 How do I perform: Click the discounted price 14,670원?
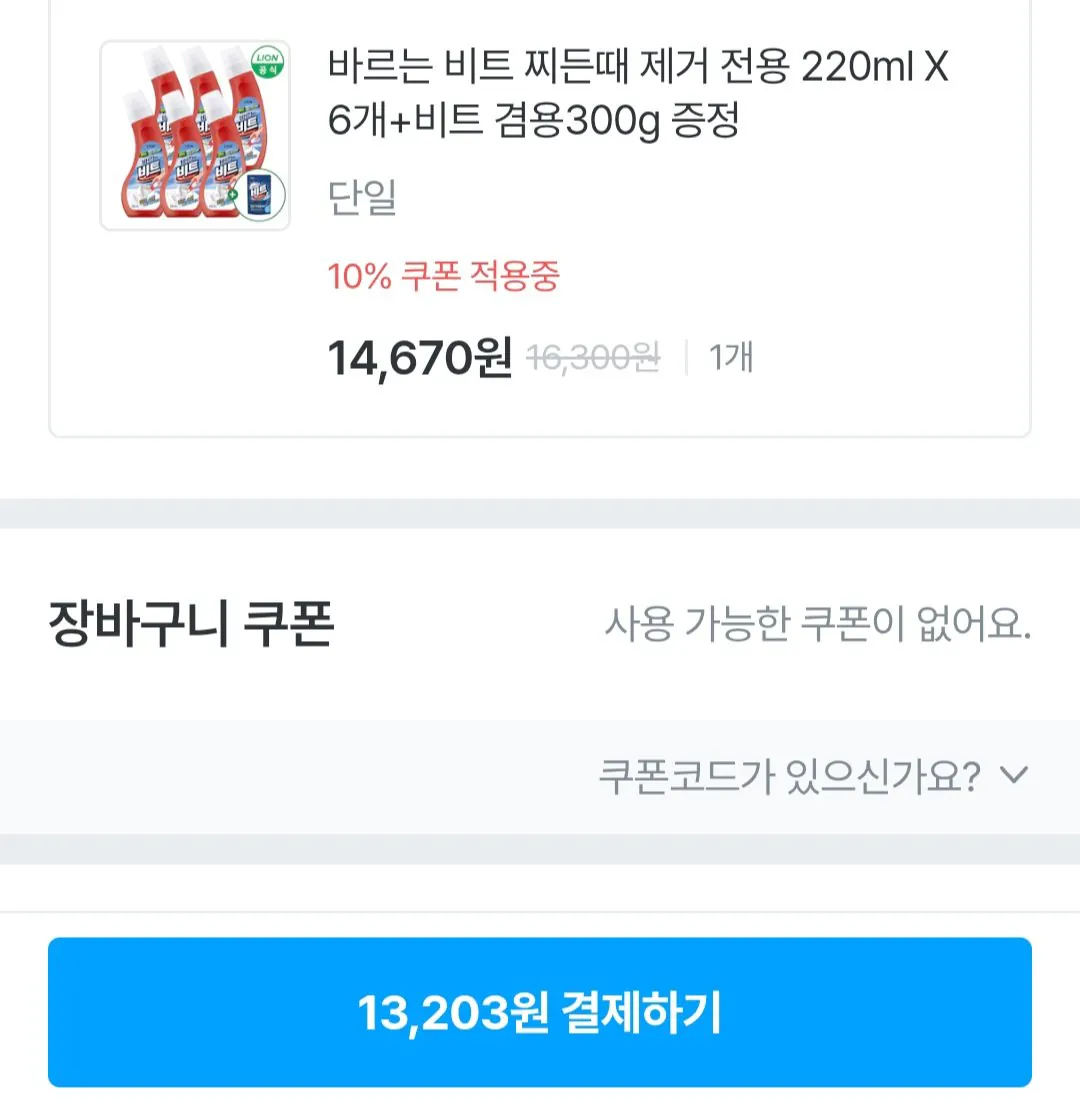click(417, 355)
